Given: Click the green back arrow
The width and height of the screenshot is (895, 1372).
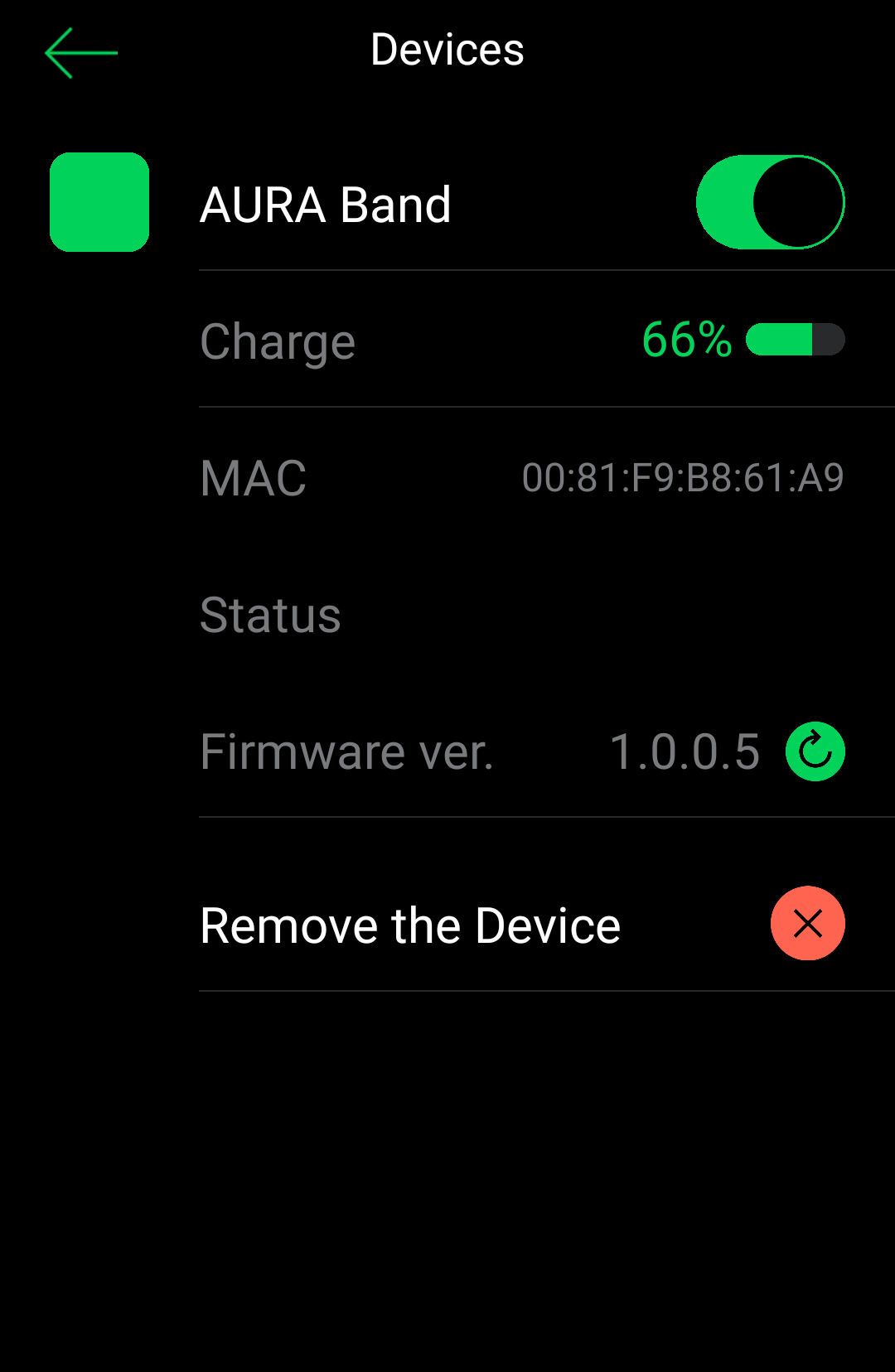Looking at the screenshot, I should [80, 53].
